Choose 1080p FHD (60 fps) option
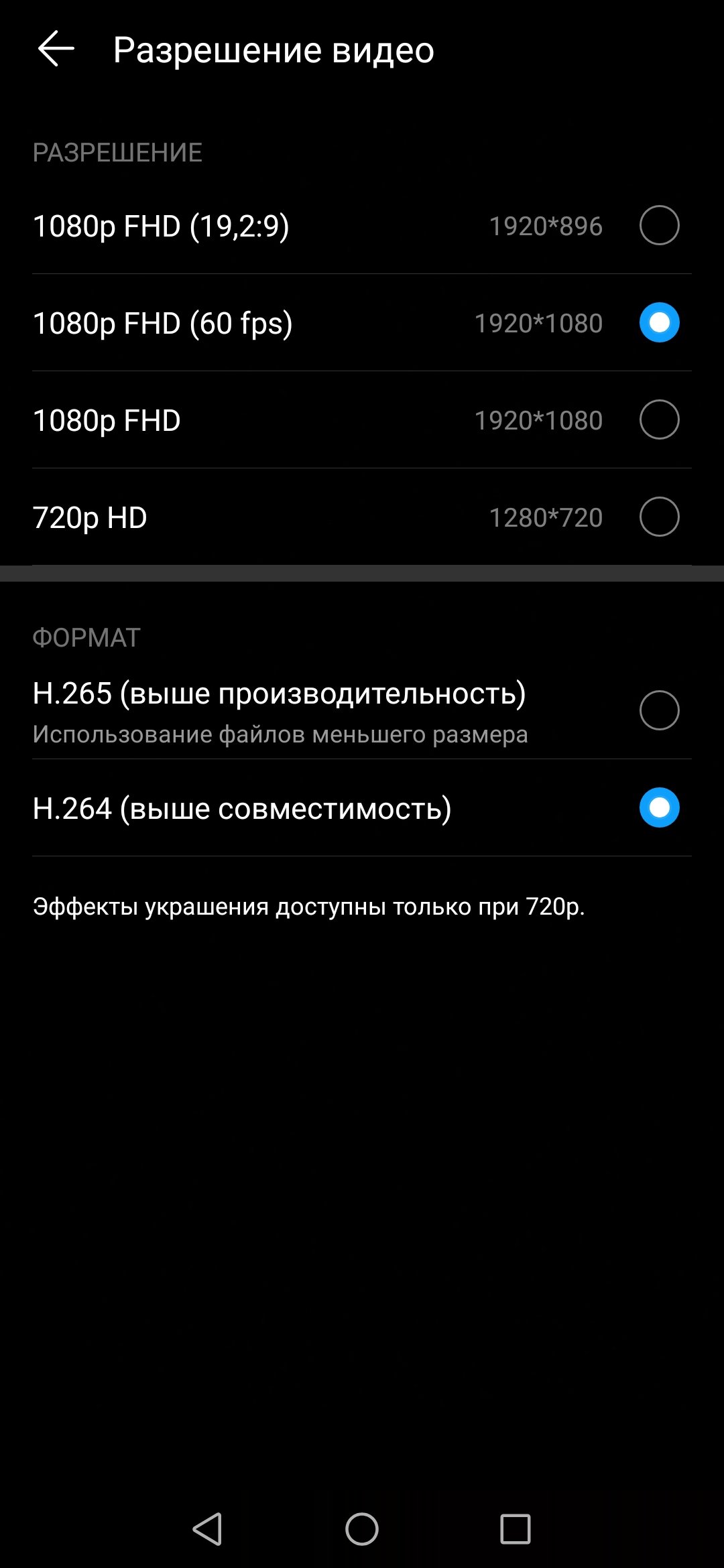This screenshot has height=1568, width=724. 659,323
